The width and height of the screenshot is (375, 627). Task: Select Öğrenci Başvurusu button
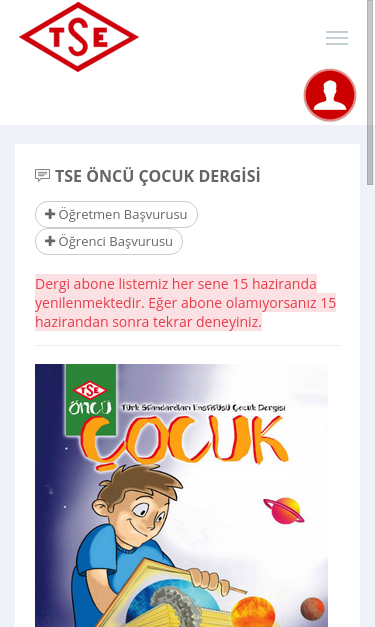[x=109, y=242]
